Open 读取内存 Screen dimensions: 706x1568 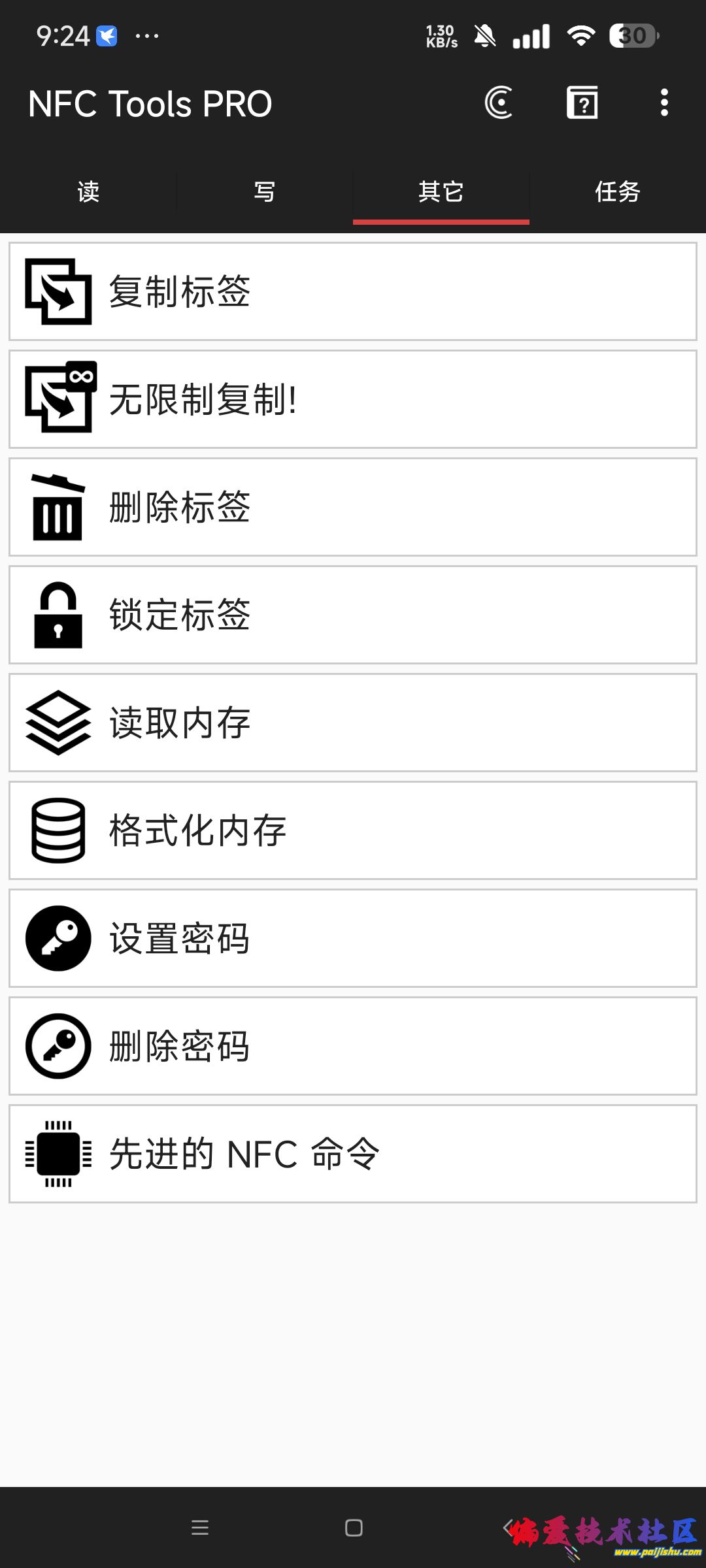click(353, 723)
